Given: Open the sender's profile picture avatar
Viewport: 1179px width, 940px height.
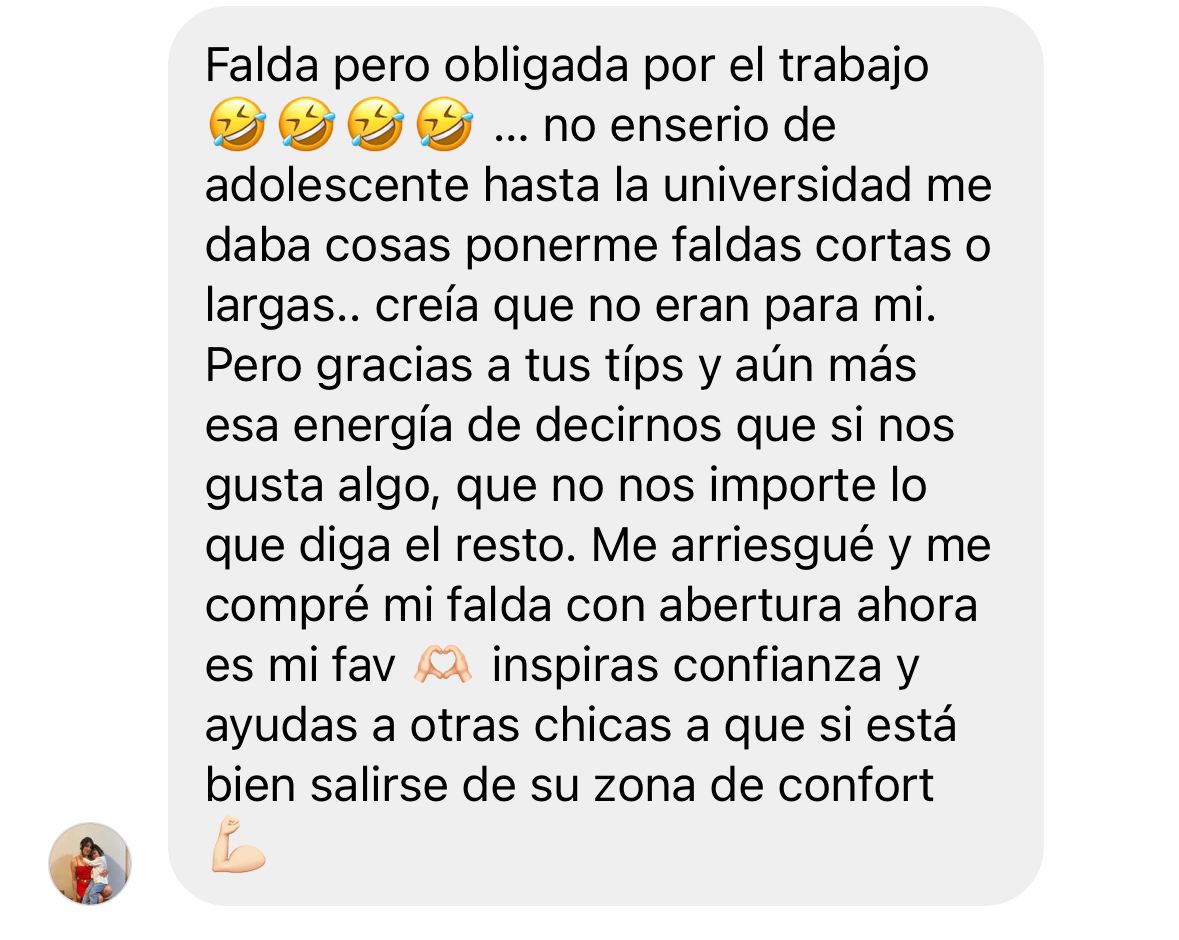Looking at the screenshot, I should click(90, 863).
